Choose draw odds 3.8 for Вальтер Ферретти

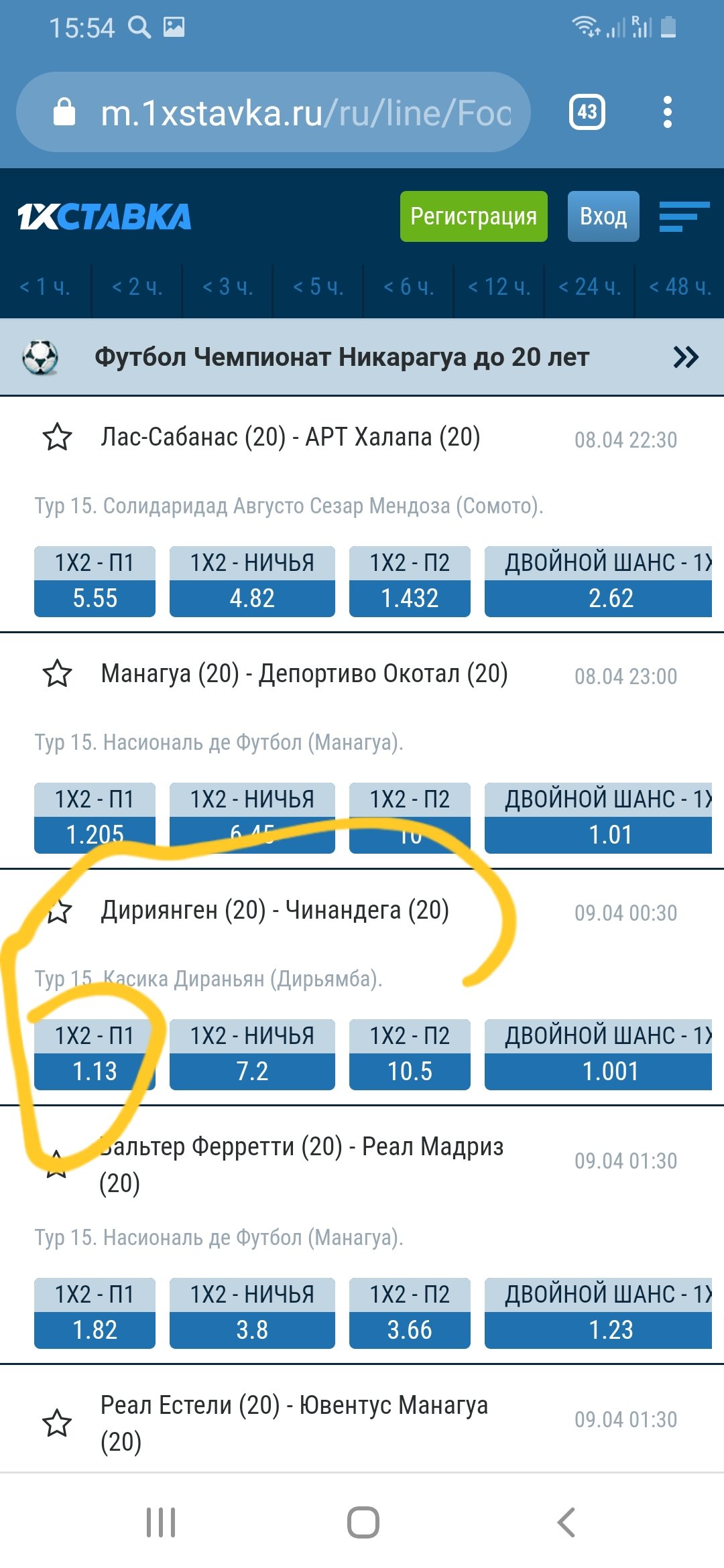coord(252,1329)
